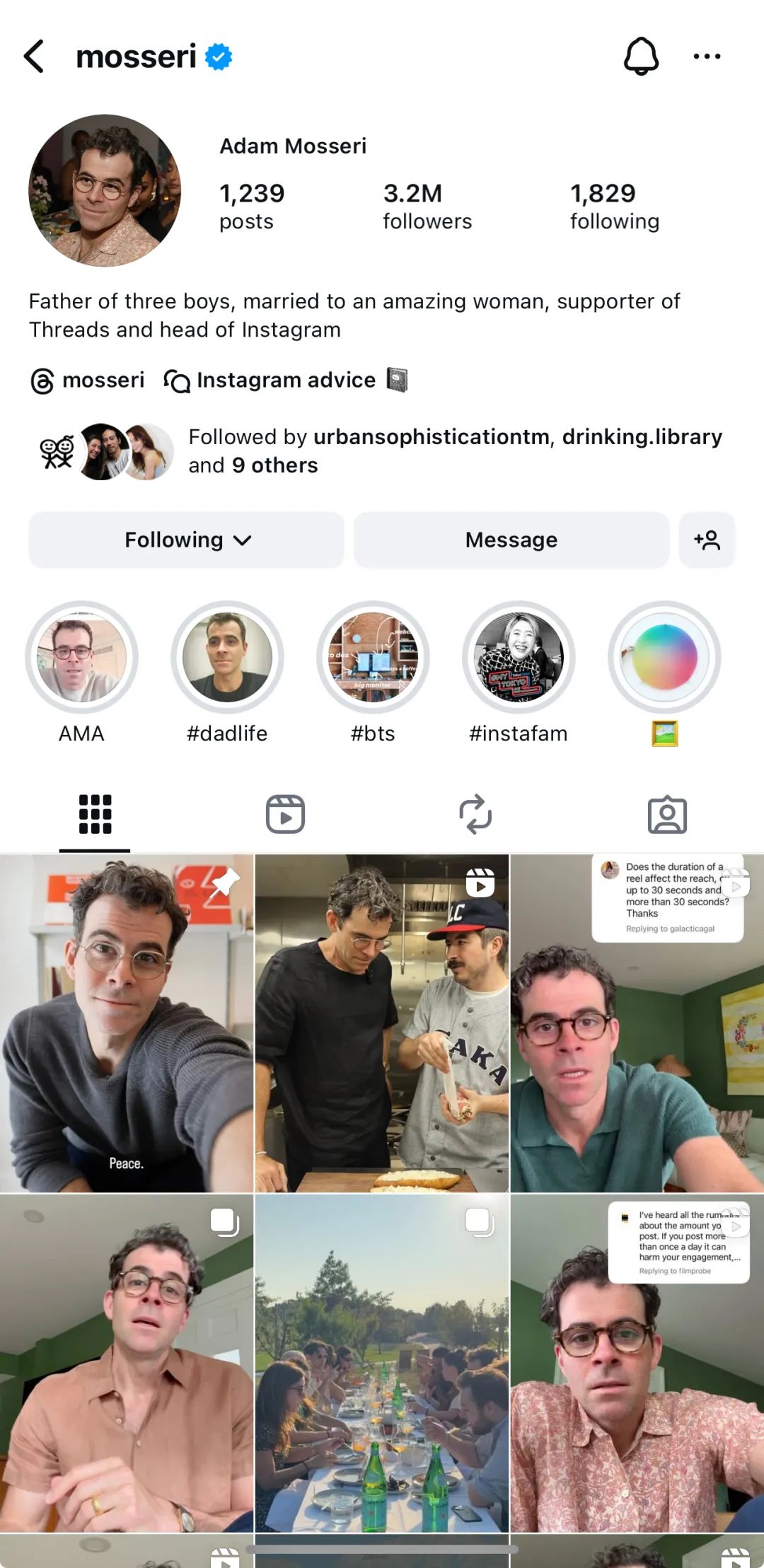Open the #dadlife story highlight
Image resolution: width=764 pixels, height=1568 pixels.
pyautogui.click(x=227, y=658)
